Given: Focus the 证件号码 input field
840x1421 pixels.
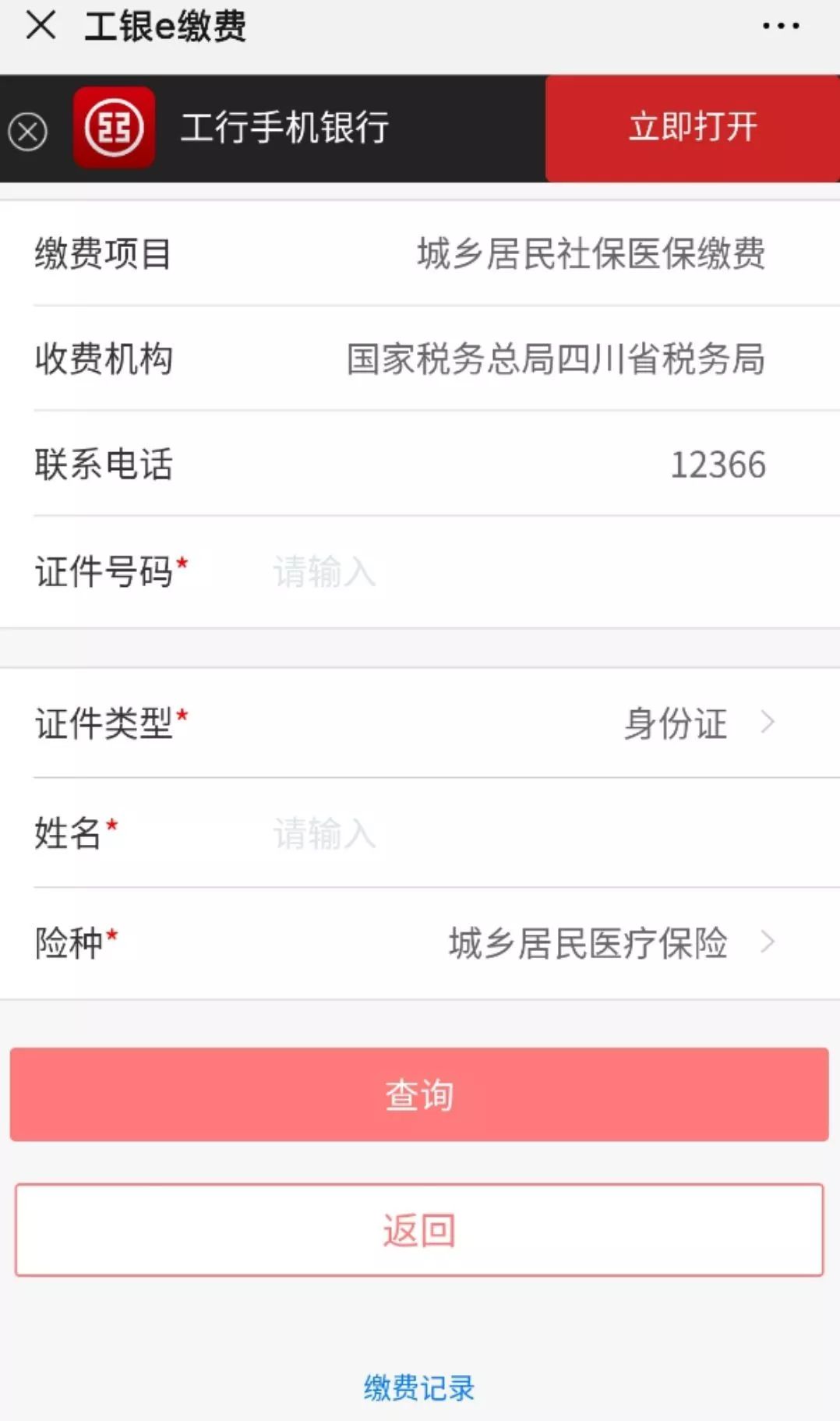Looking at the screenshot, I should pyautogui.click(x=514, y=571).
